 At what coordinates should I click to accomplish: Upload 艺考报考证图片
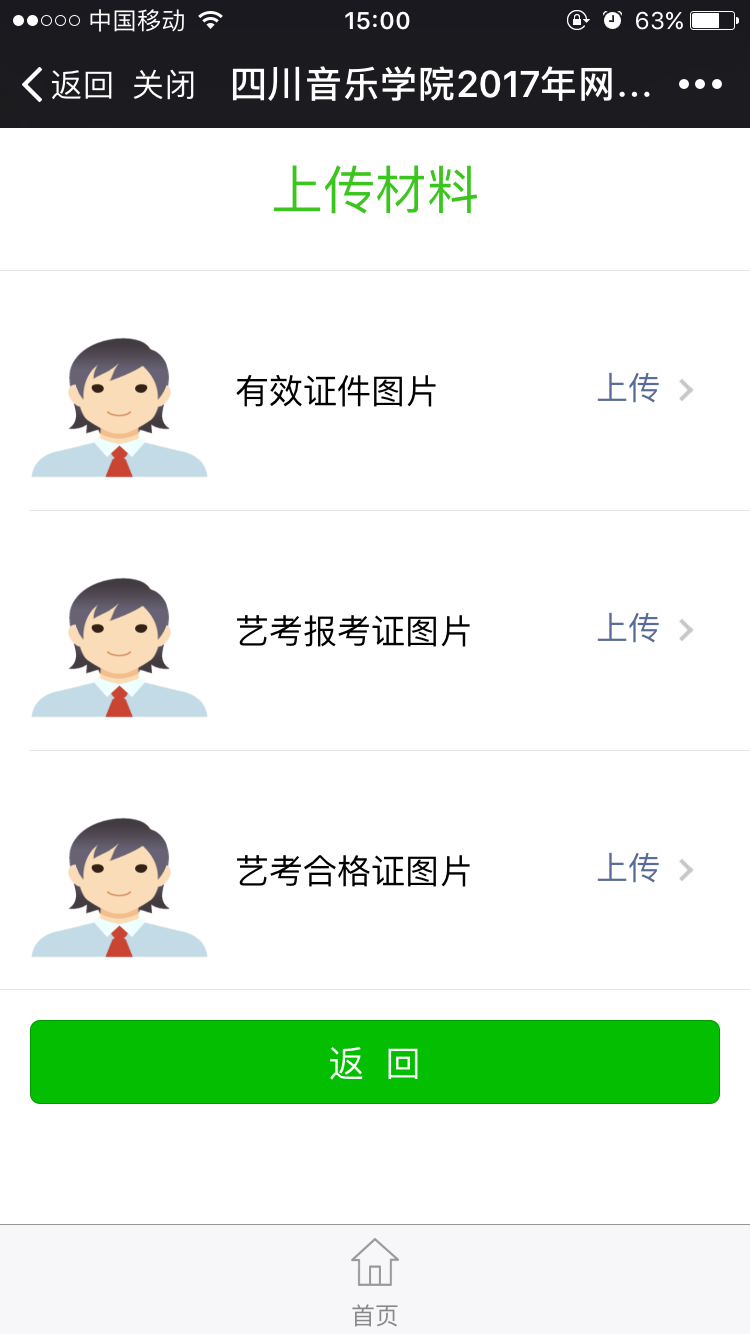(644, 629)
